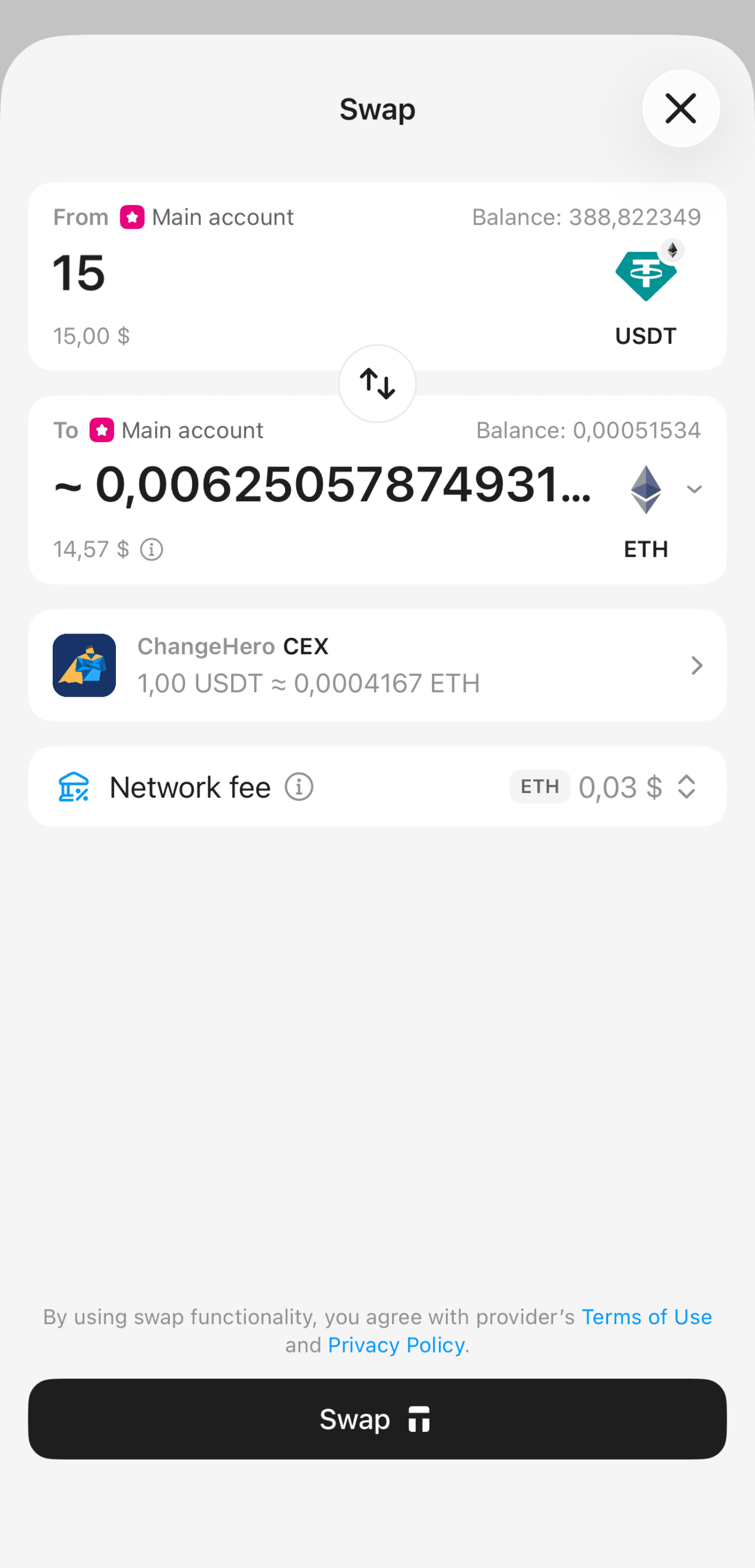Open the ETH token dropdown
Viewport: 755px width, 1568px height.
[x=694, y=489]
